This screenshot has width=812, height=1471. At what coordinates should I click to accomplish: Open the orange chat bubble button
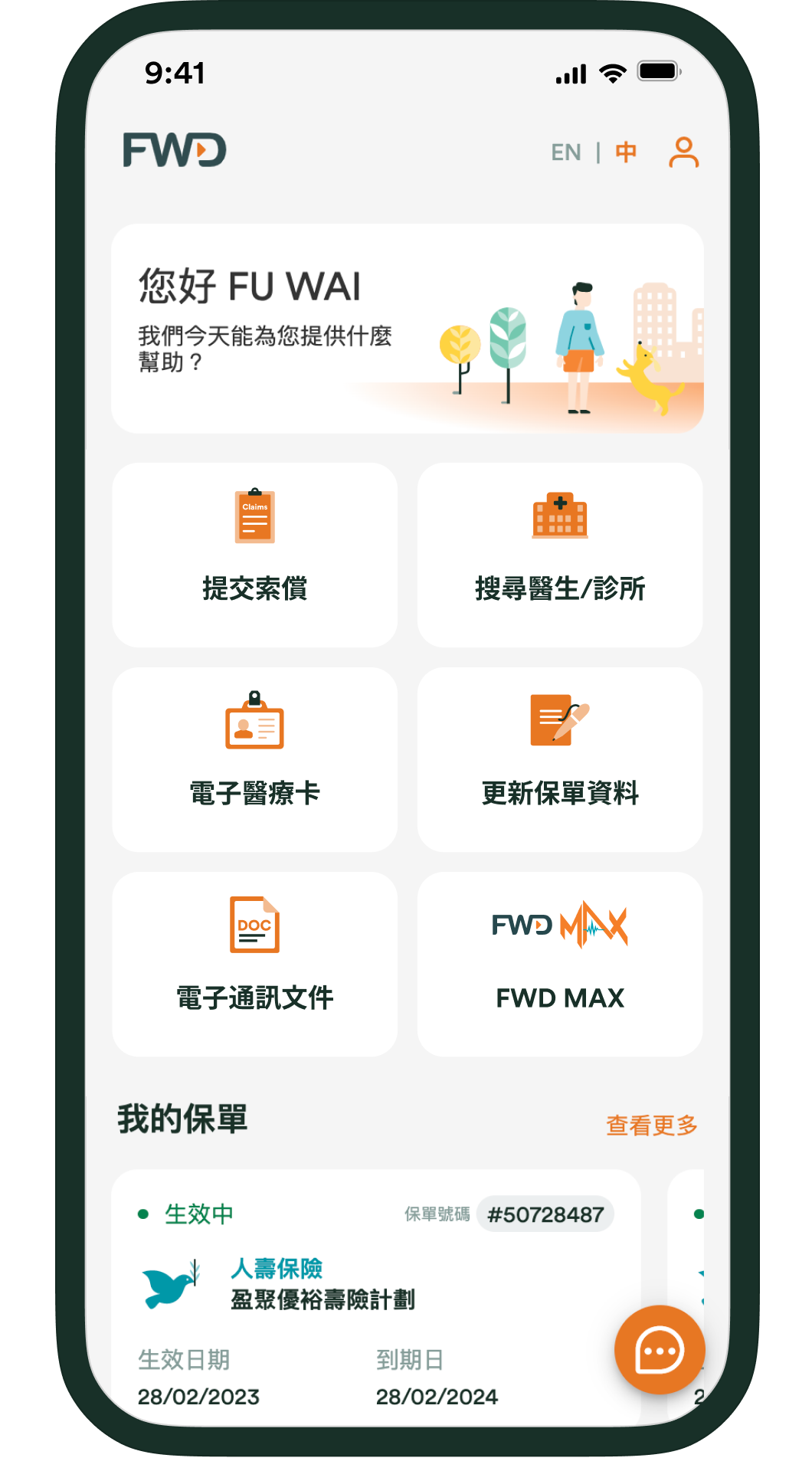659,1350
